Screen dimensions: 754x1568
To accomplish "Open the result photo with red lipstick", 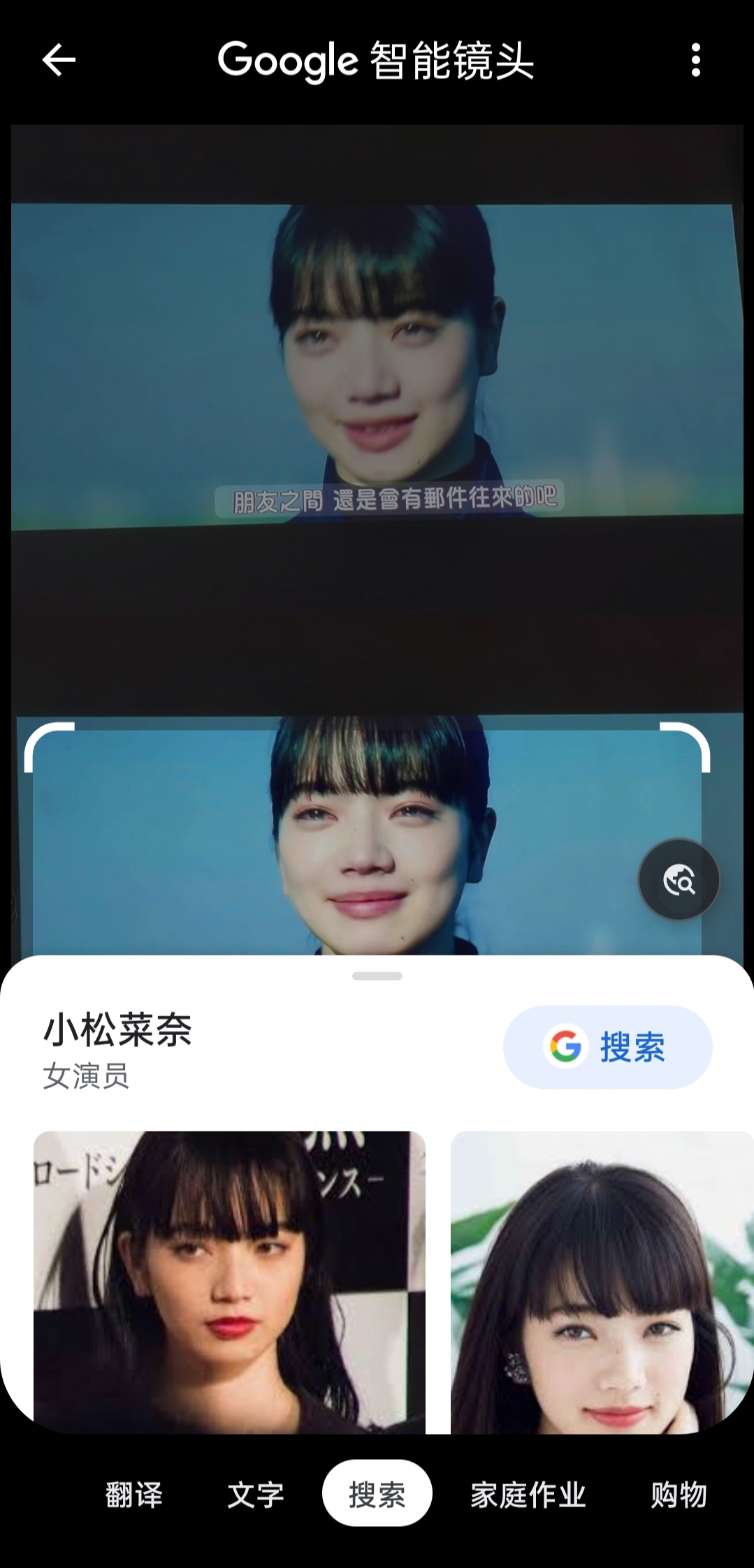I will 229,1282.
